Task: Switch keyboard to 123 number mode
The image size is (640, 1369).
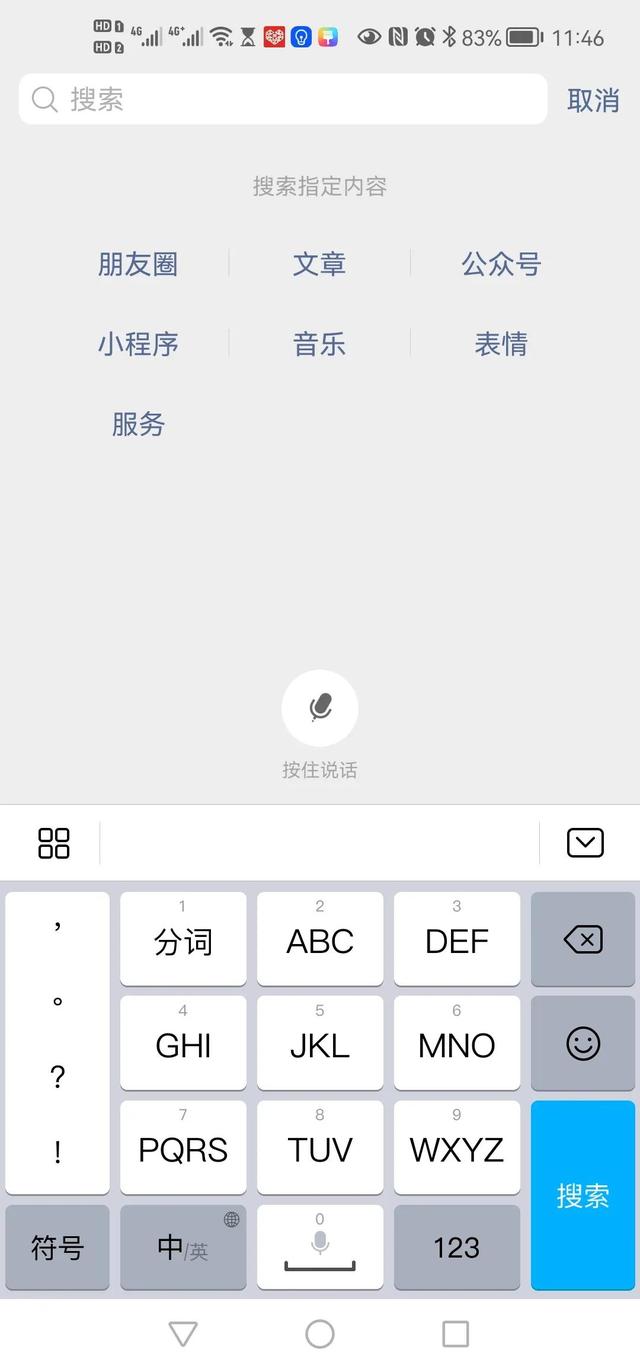Action: pyautogui.click(x=456, y=1247)
